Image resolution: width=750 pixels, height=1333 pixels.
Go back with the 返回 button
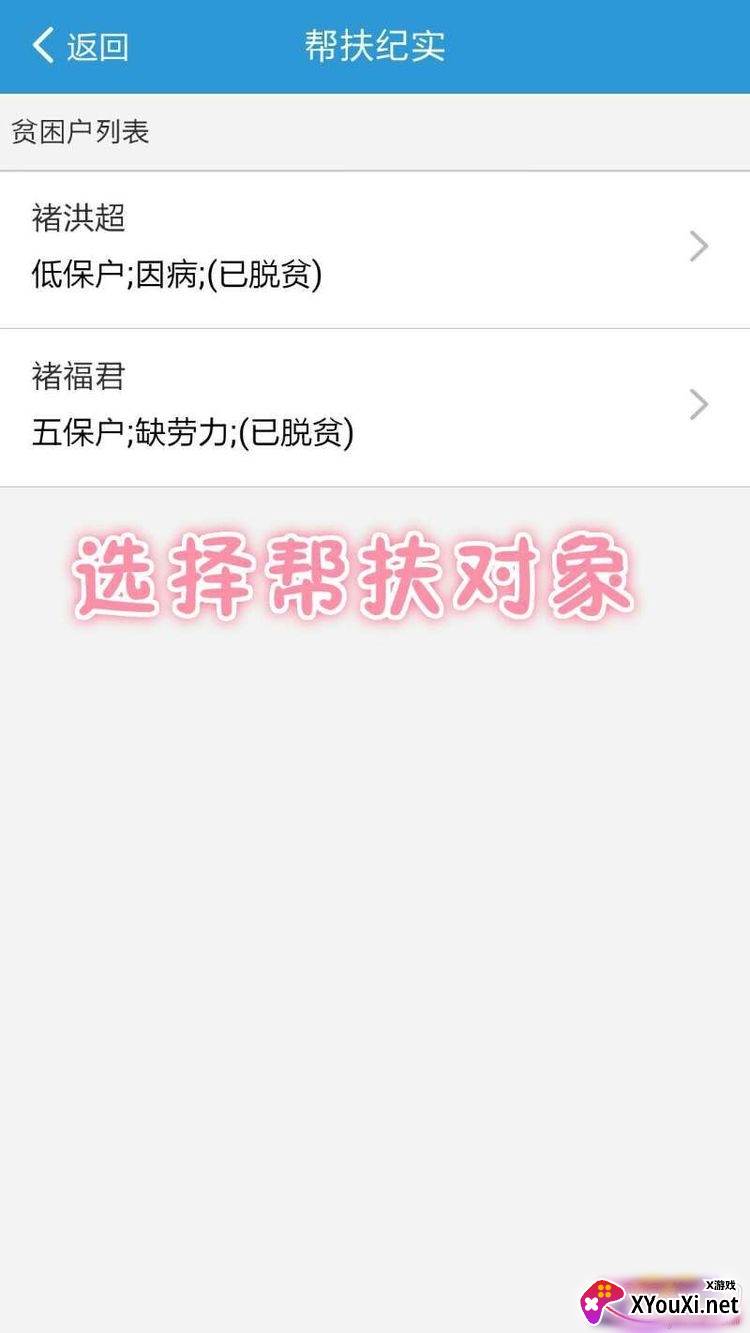click(81, 46)
